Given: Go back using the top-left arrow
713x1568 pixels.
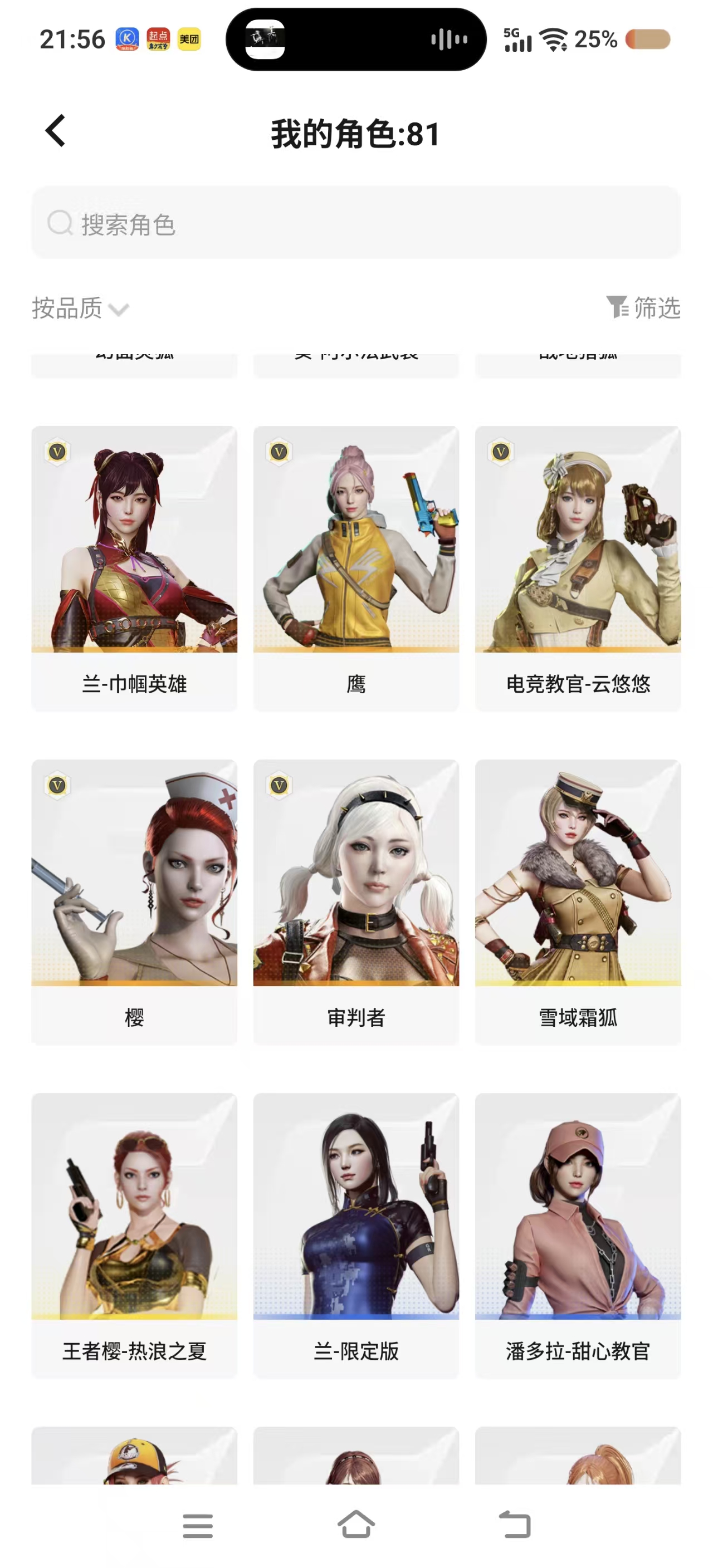Looking at the screenshot, I should (x=55, y=131).
